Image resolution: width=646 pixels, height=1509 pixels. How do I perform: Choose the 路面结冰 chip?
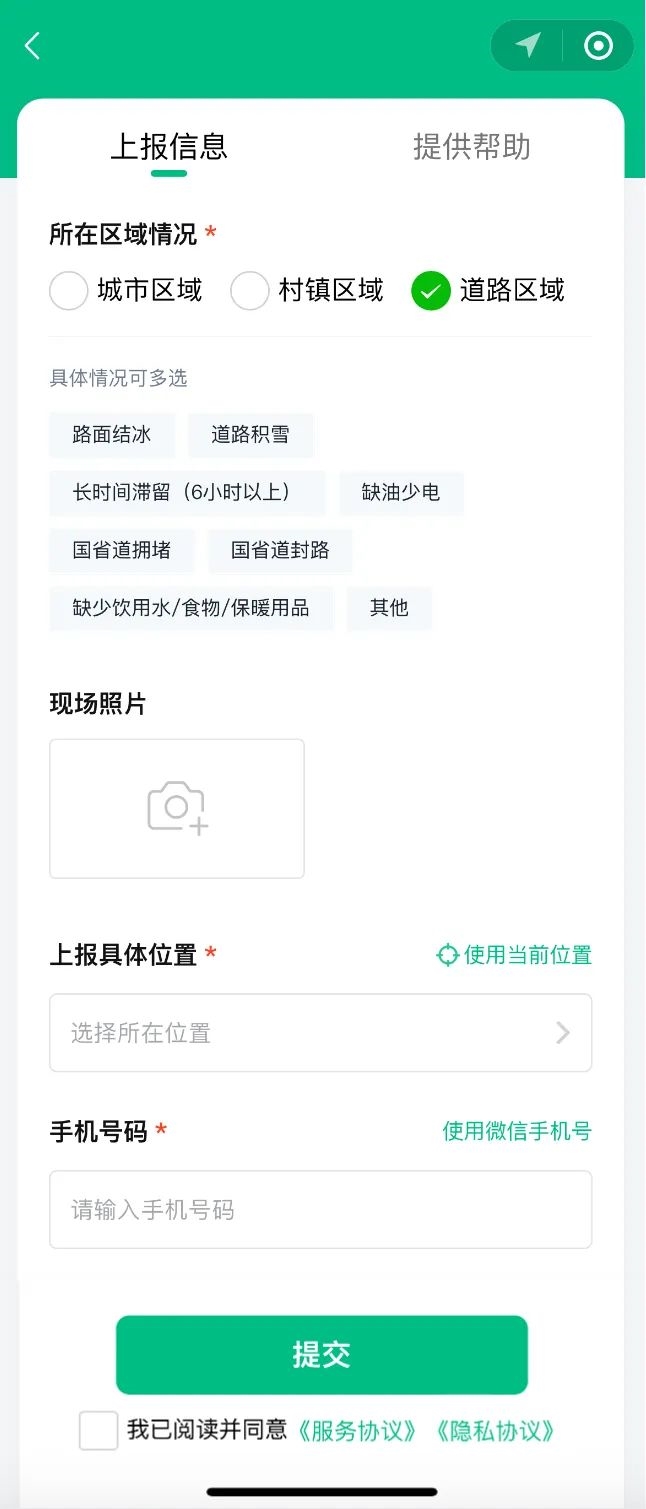(x=112, y=435)
